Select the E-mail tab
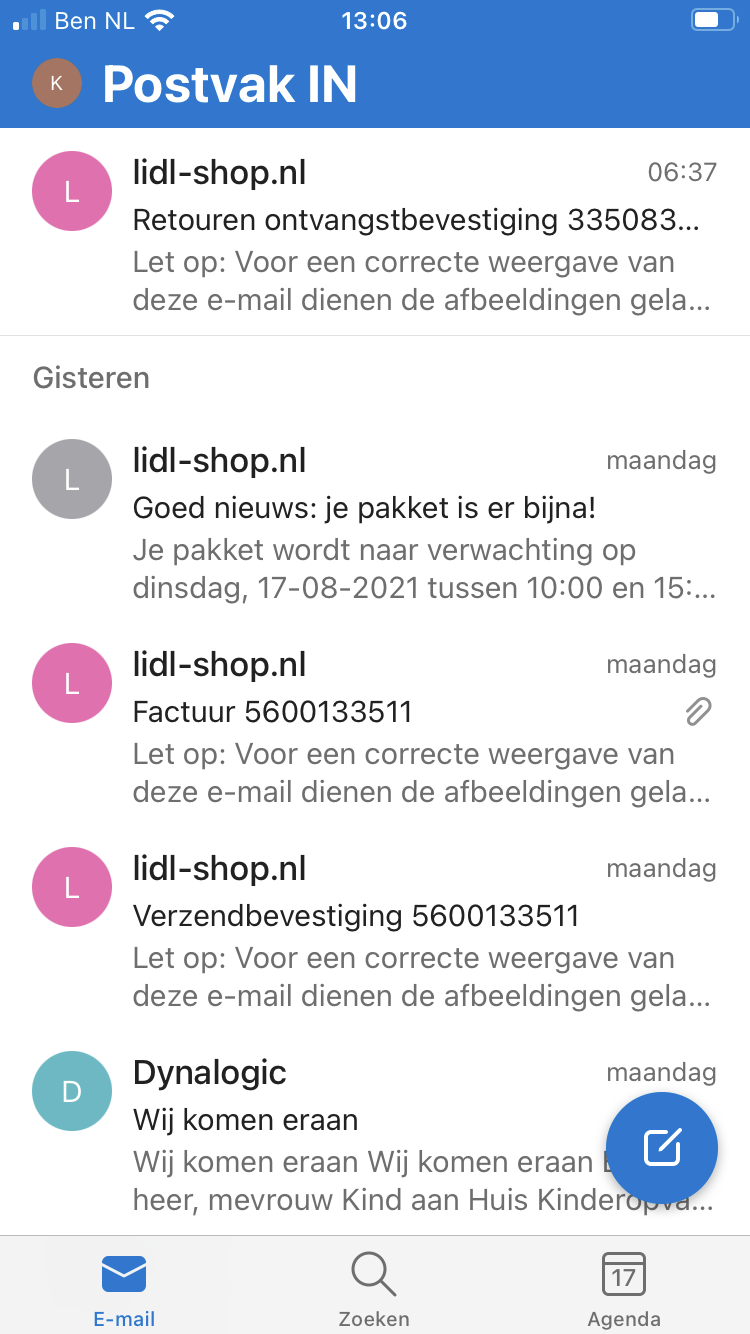Viewport: 750px width, 1334px height. tap(124, 1288)
